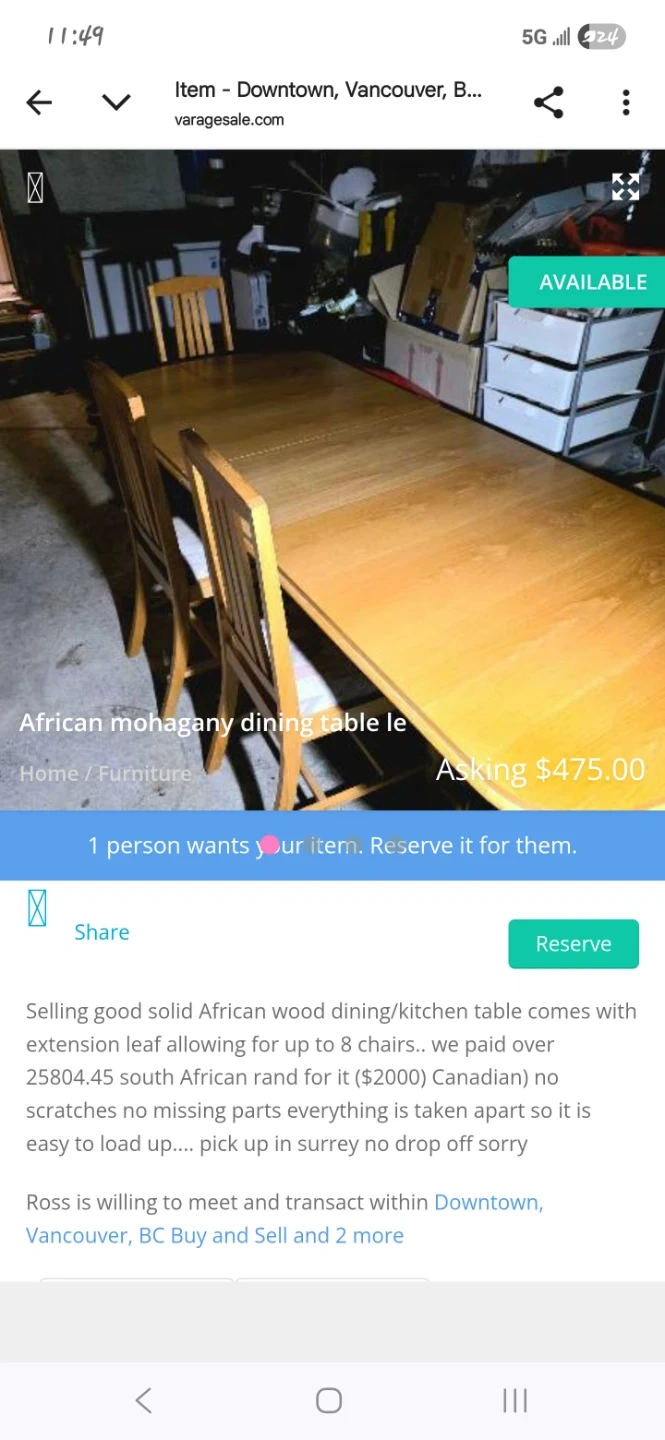Screen dimensions: 665x1440
Task: Share this page via browser share icon
Action: (x=548, y=102)
